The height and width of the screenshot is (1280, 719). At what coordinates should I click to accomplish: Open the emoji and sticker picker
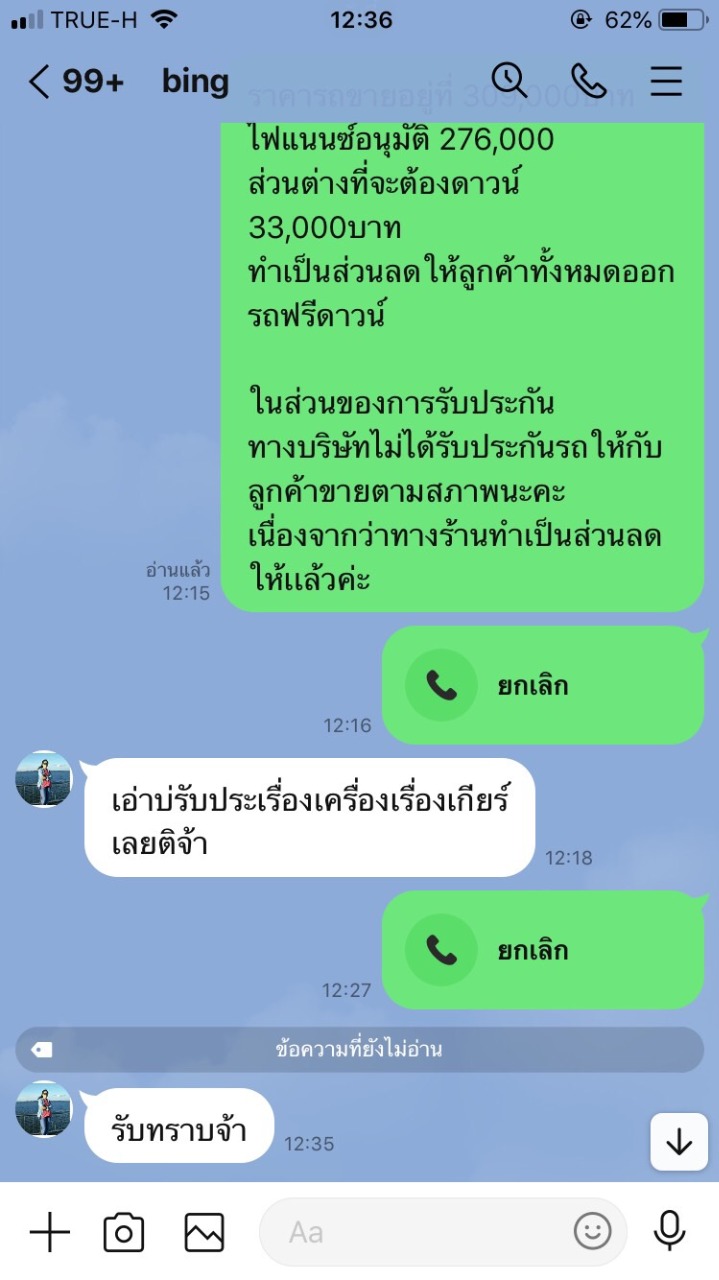click(x=592, y=1232)
